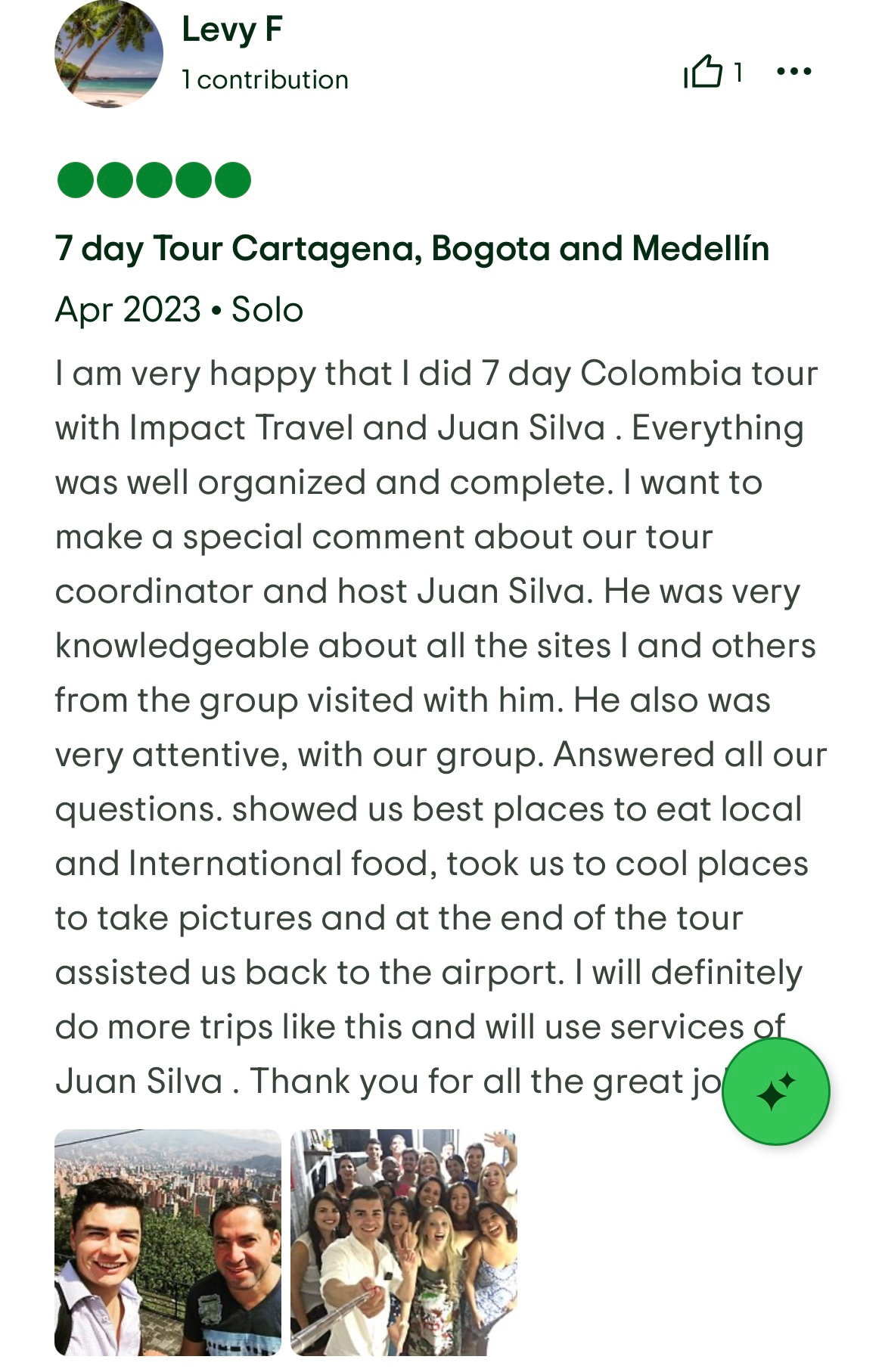Open the three-dot options menu
This screenshot has height=1372, width=885.
[793, 72]
